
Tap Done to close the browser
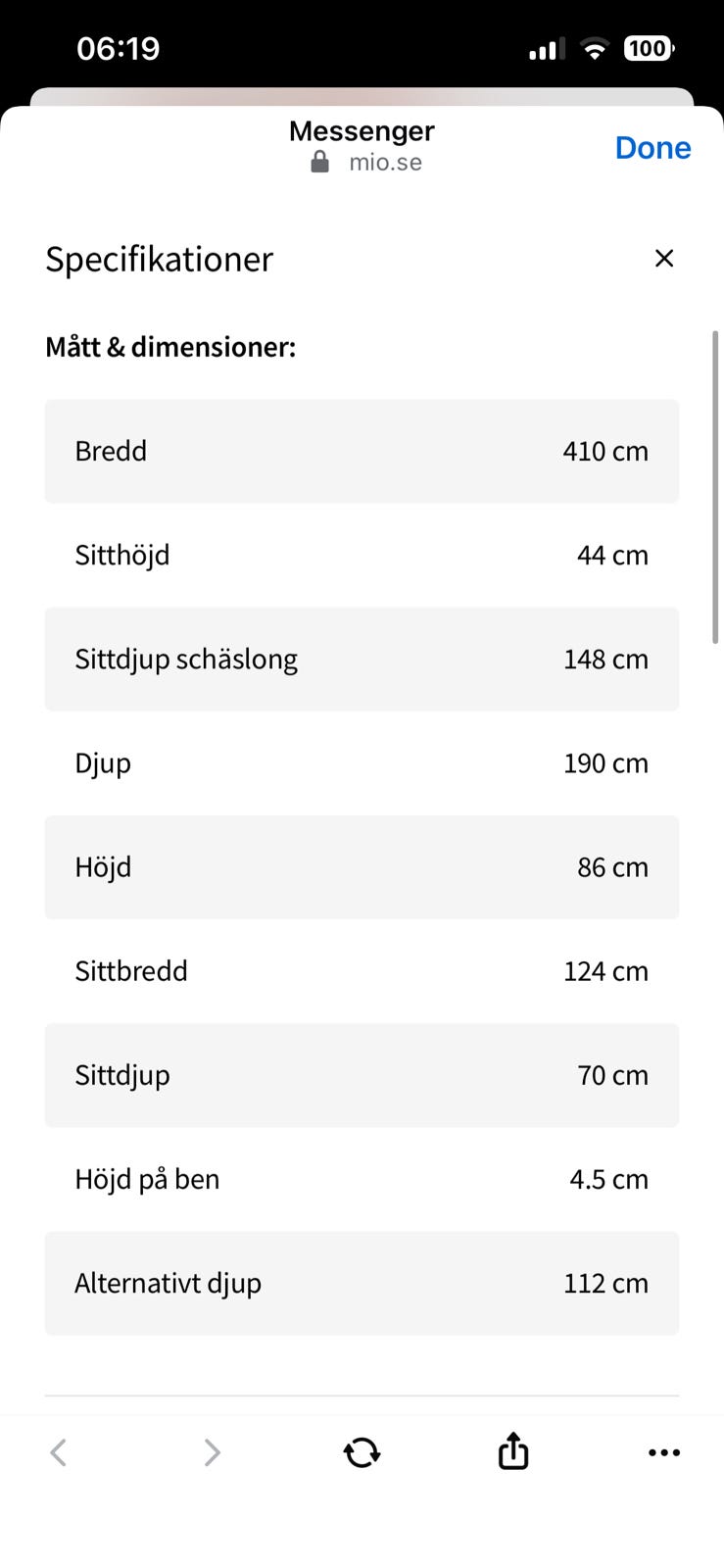click(652, 148)
